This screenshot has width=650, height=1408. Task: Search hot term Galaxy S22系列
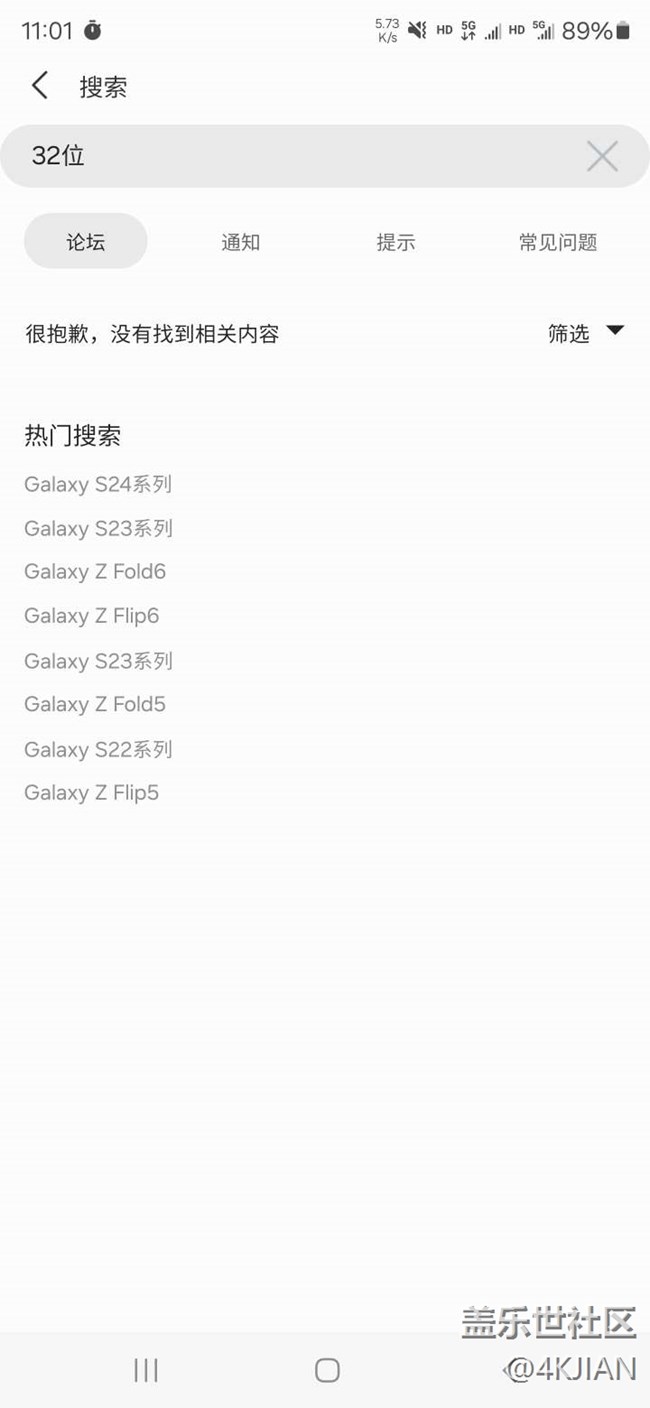tap(98, 749)
